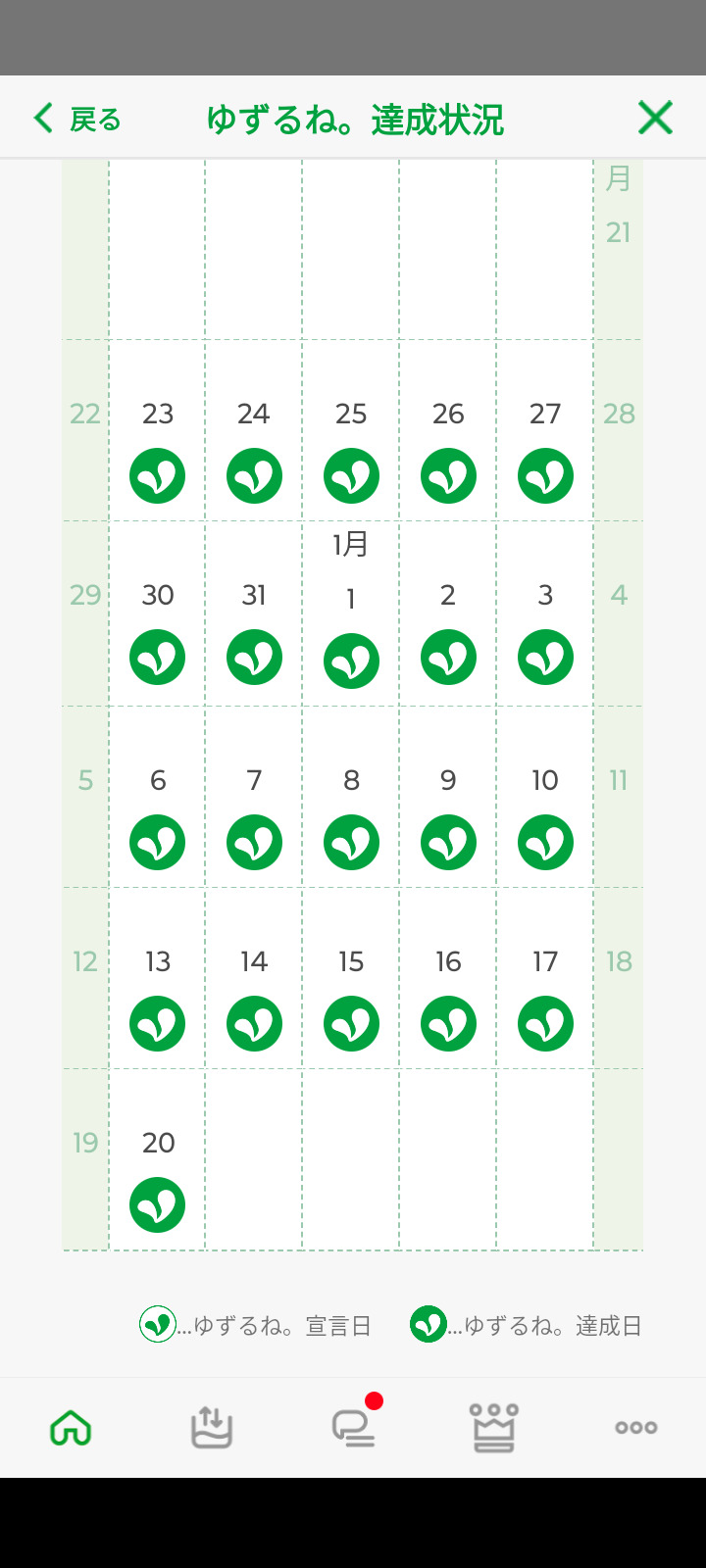The width and height of the screenshot is (706, 1568).
Task: Open the home tab
Action: tap(71, 1428)
